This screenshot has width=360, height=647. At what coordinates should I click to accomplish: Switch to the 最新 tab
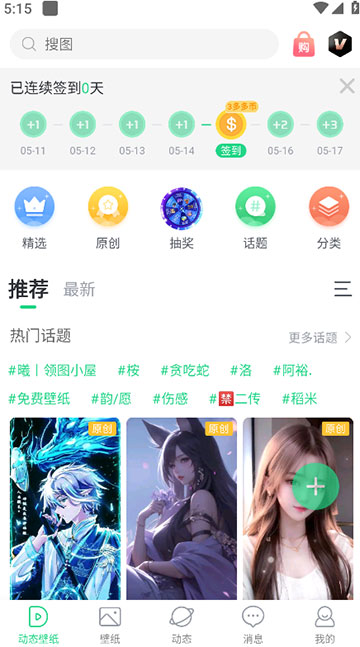pyautogui.click(x=79, y=289)
